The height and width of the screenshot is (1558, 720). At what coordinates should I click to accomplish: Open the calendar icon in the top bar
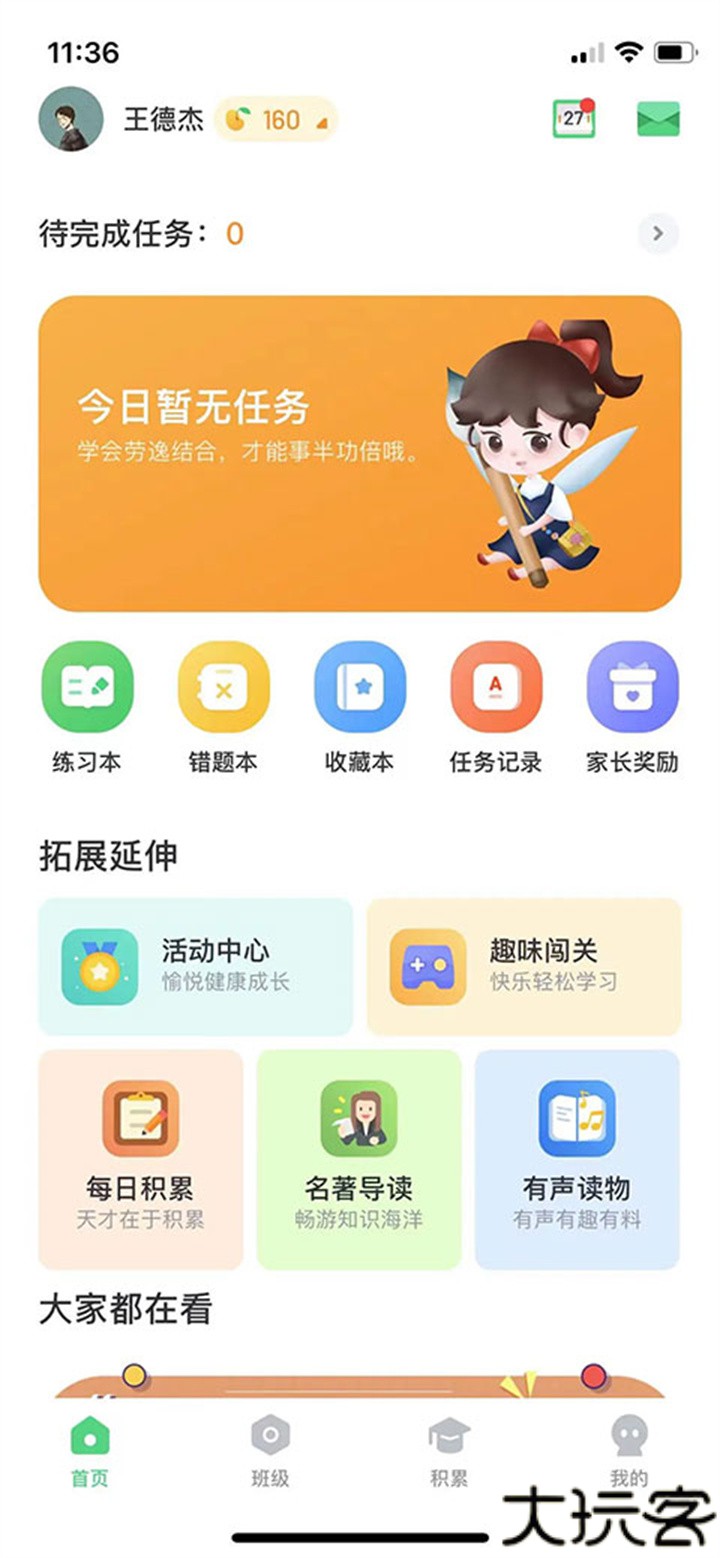573,119
